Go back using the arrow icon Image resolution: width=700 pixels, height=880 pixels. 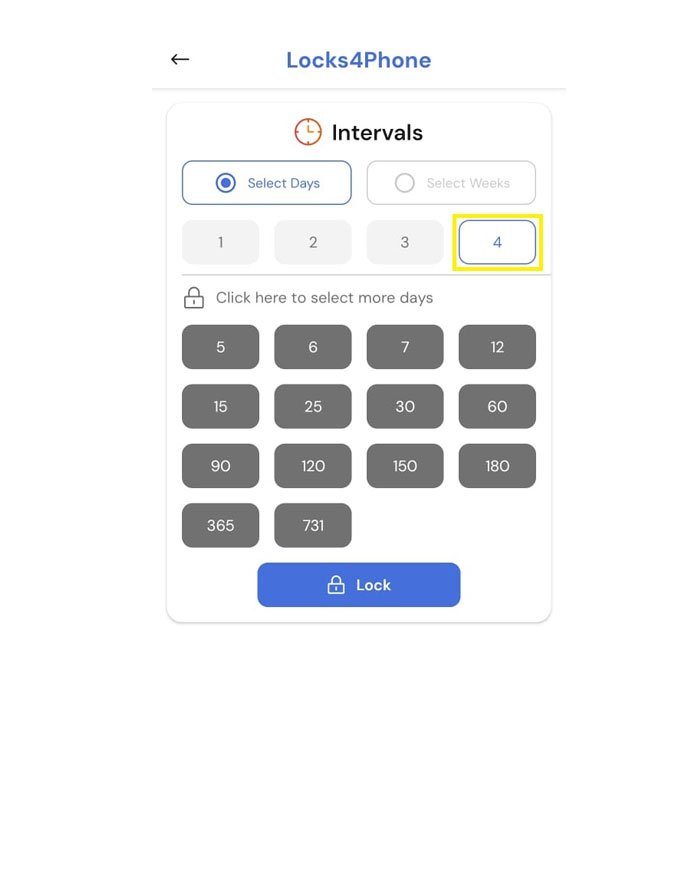[x=180, y=60]
